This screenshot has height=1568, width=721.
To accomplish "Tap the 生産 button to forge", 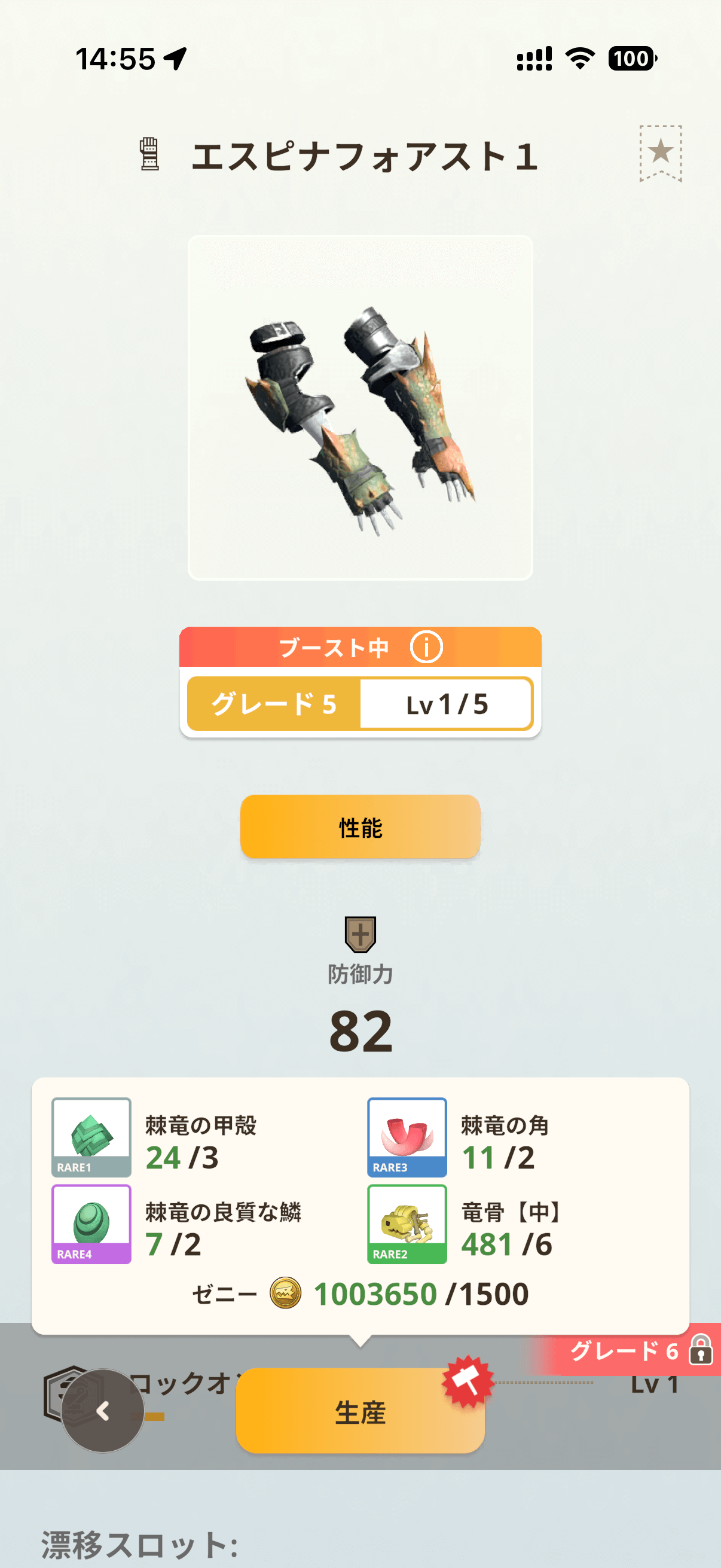I will click(360, 1411).
